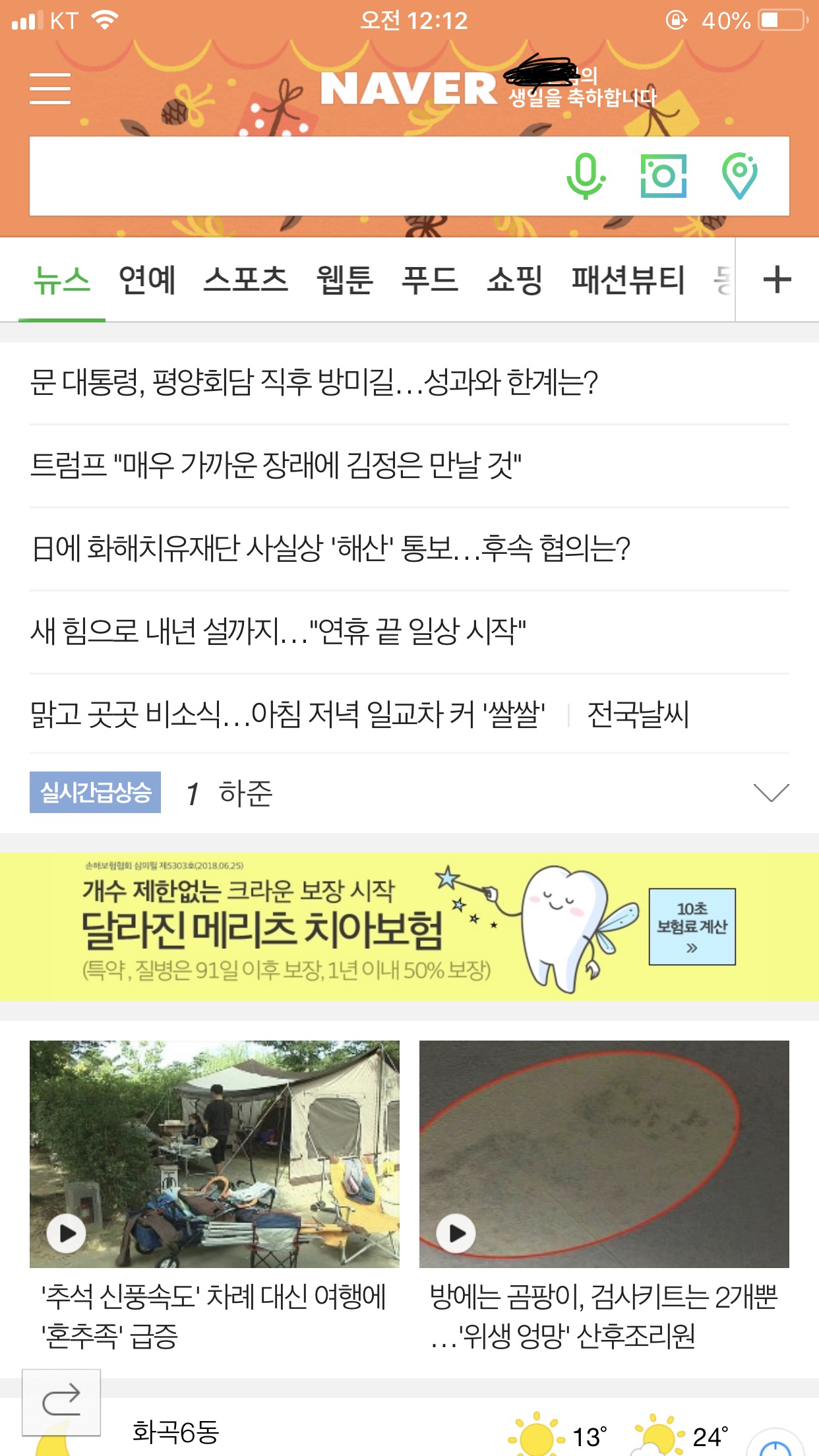819x1456 pixels.
Task: Add a category with the plus button
Action: point(777,280)
